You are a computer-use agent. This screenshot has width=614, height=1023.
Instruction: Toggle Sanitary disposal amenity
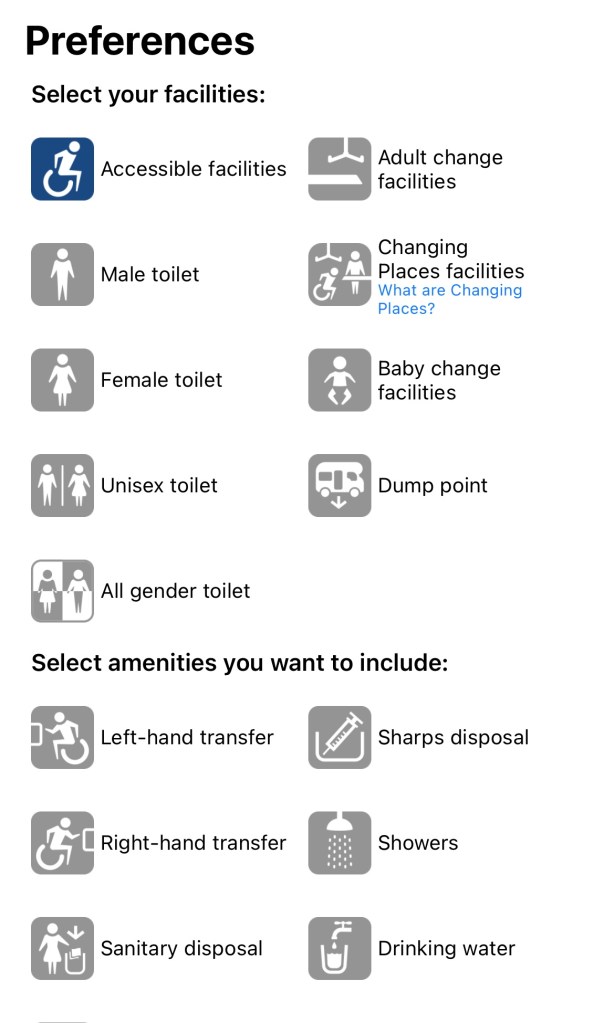tap(63, 948)
